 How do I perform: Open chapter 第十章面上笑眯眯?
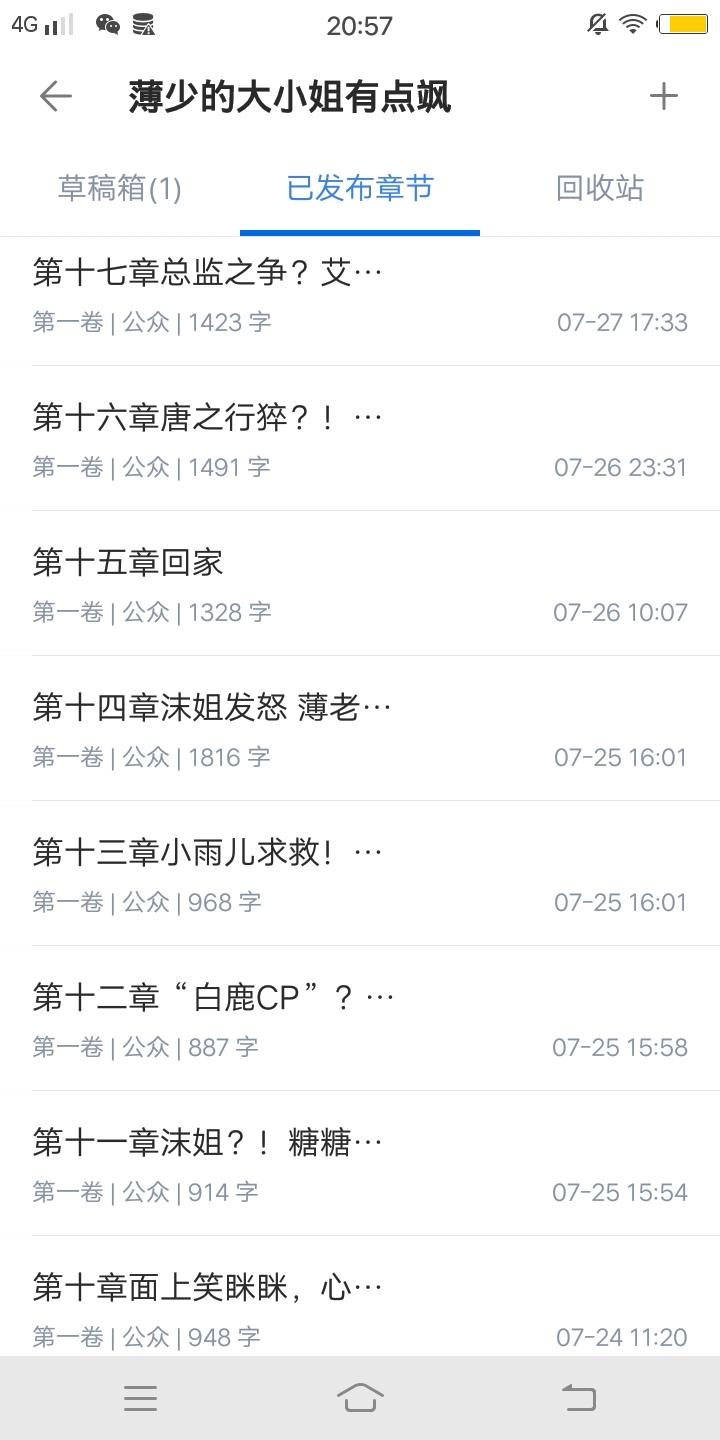pyautogui.click(x=360, y=1296)
